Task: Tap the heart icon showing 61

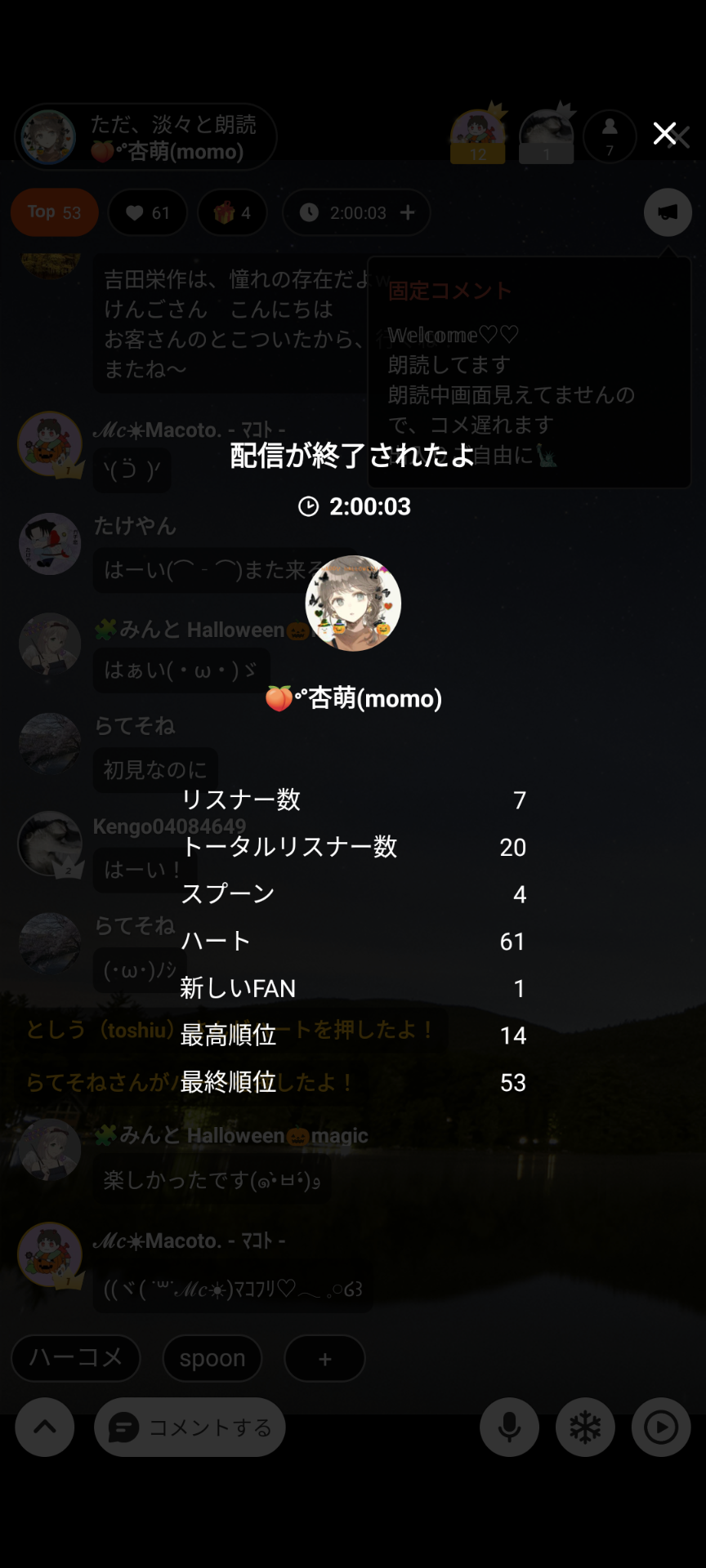Action: click(147, 212)
